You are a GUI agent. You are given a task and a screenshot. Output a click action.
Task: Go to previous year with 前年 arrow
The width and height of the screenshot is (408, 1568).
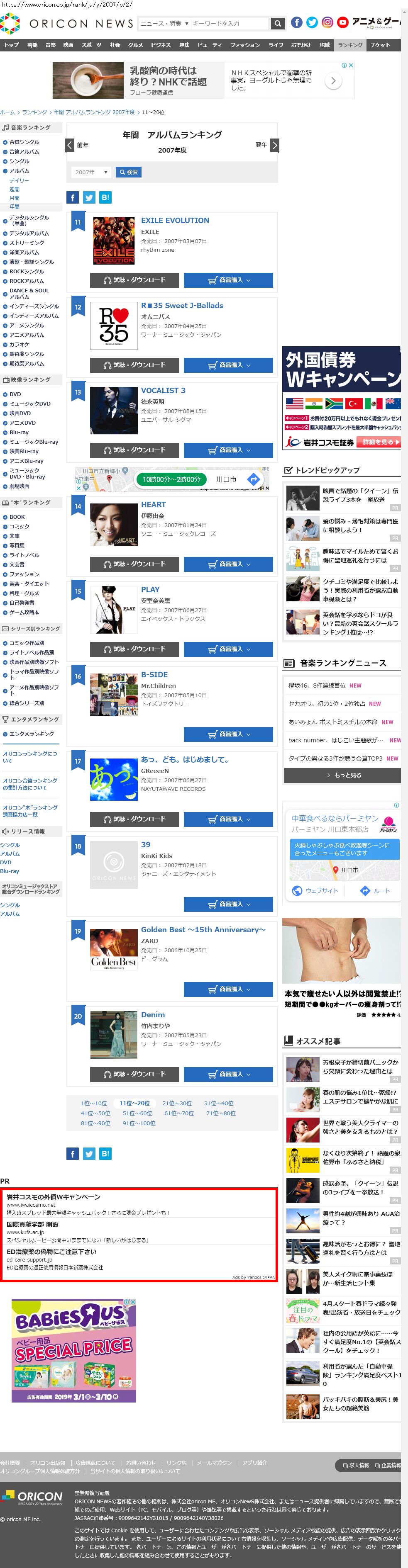(70, 145)
